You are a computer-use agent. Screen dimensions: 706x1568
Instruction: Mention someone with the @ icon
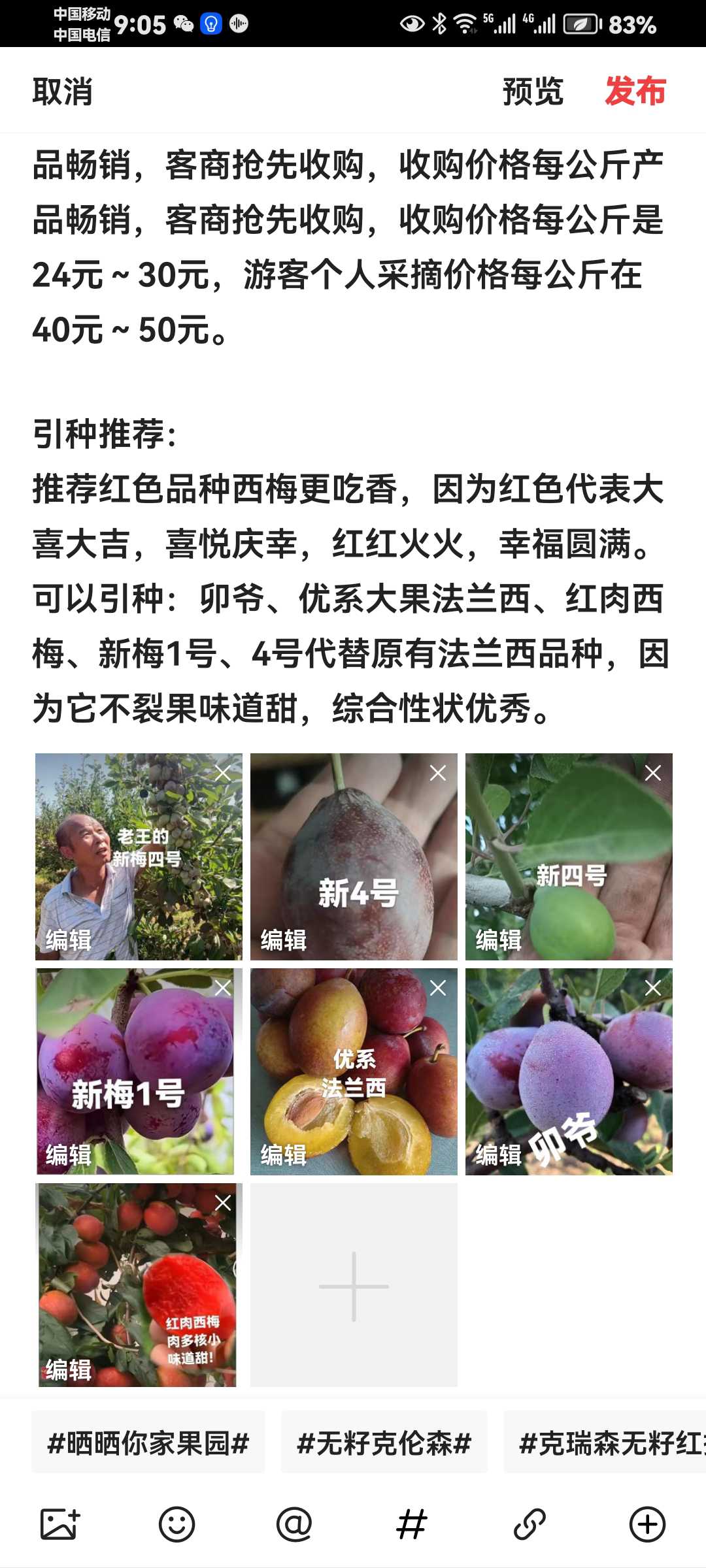tap(294, 1524)
